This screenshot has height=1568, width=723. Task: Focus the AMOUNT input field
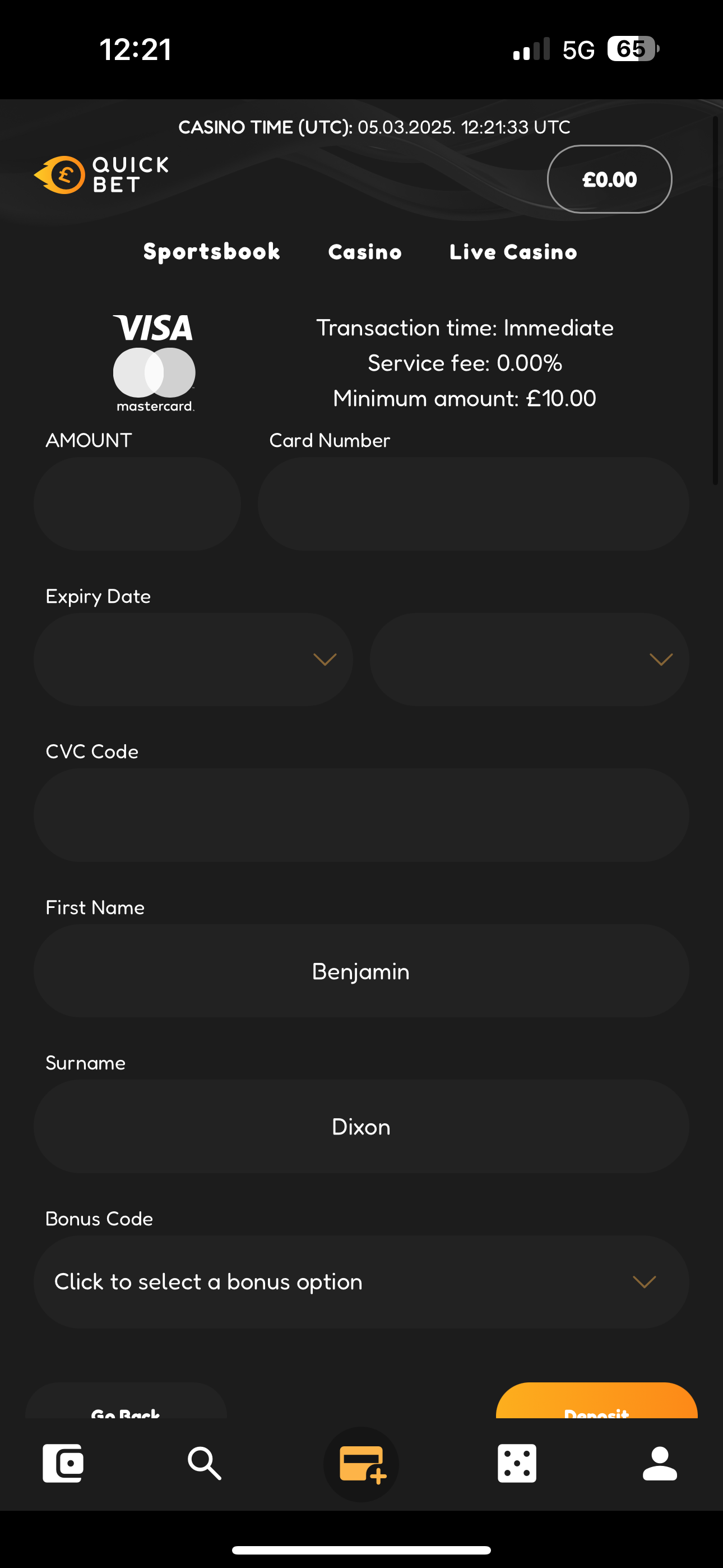[137, 504]
